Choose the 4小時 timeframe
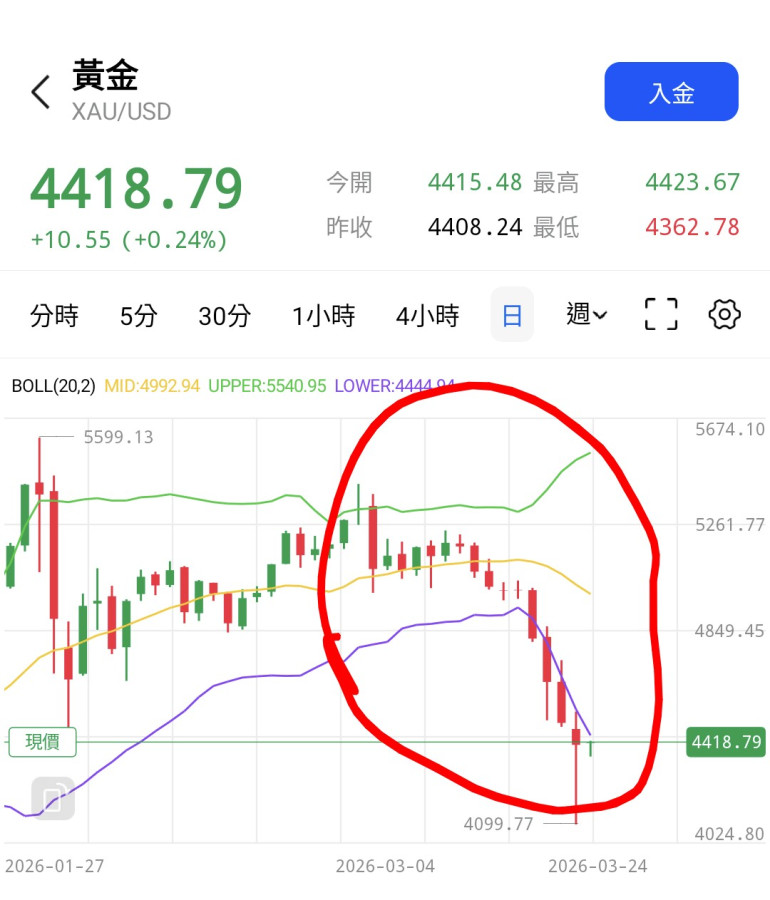Image resolution: width=770 pixels, height=900 pixels. (427, 316)
